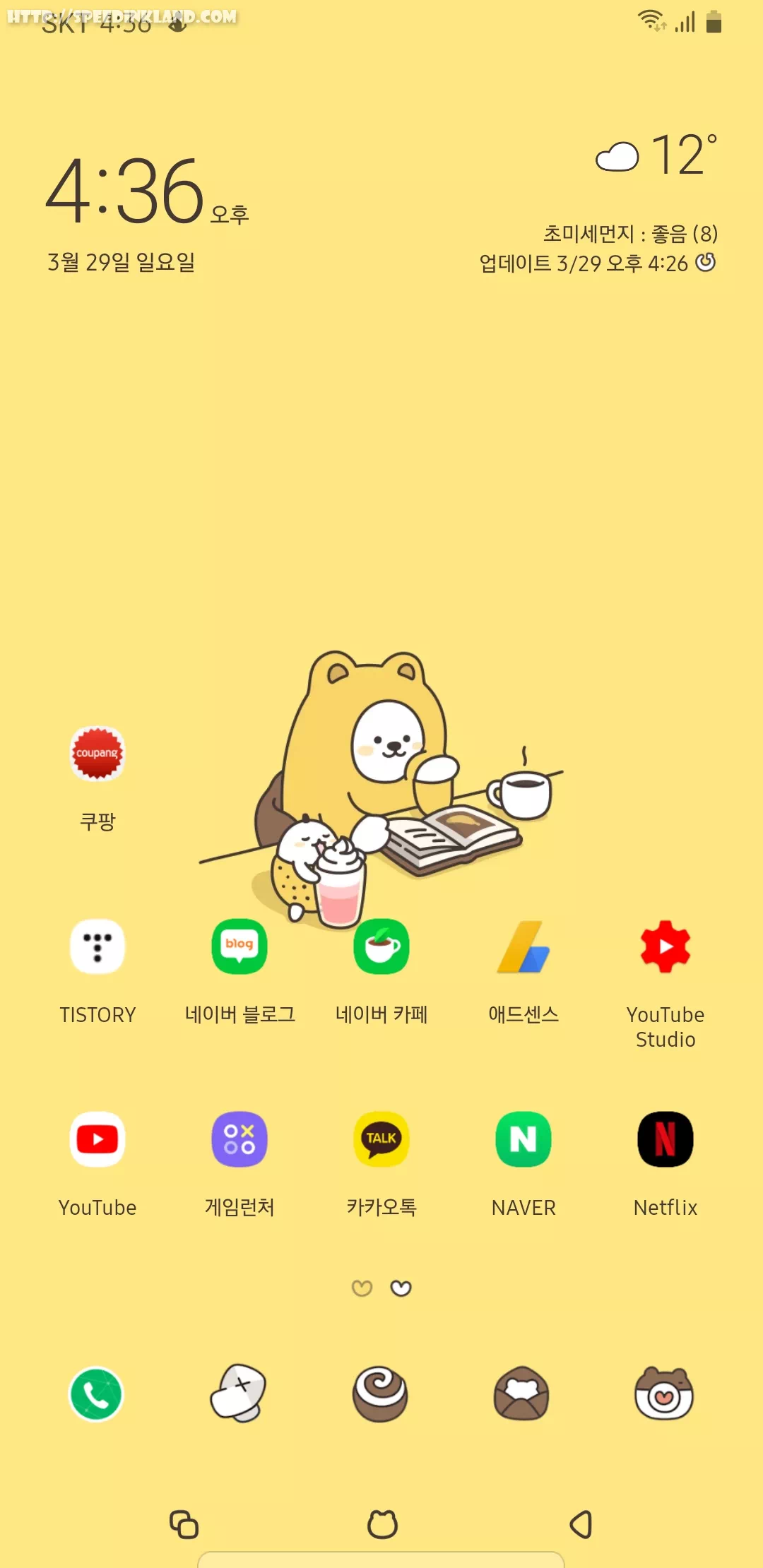This screenshot has width=763, height=1568.
Task: Open the chocolate swirl dock app
Action: (x=381, y=1394)
